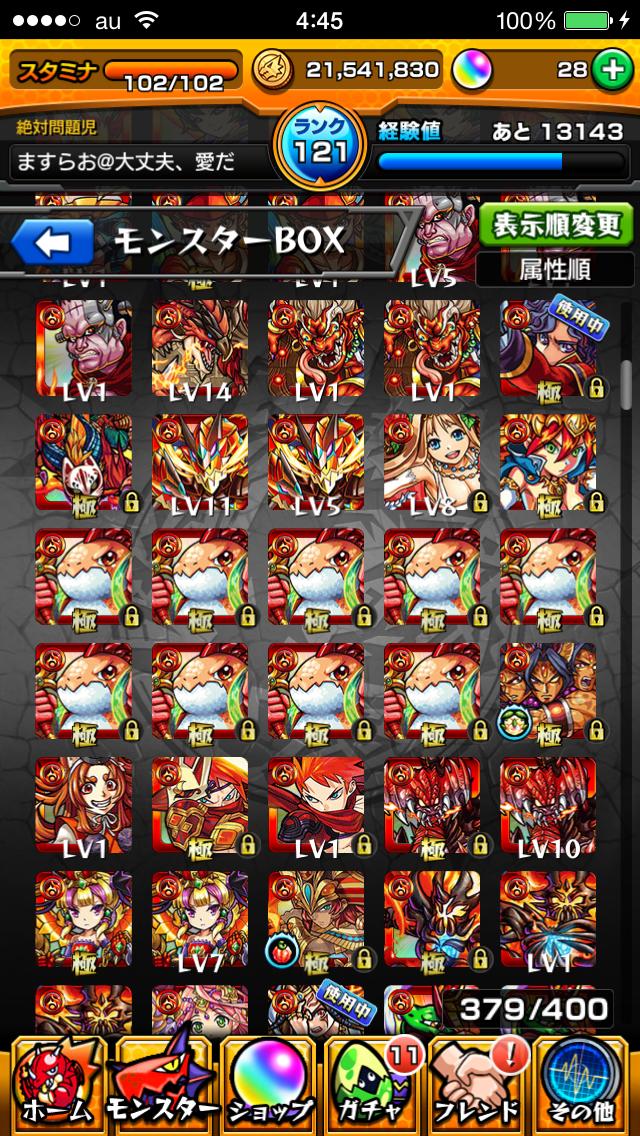Select the pharaoh monster with apple badge
The height and width of the screenshot is (1136, 640).
[315, 919]
